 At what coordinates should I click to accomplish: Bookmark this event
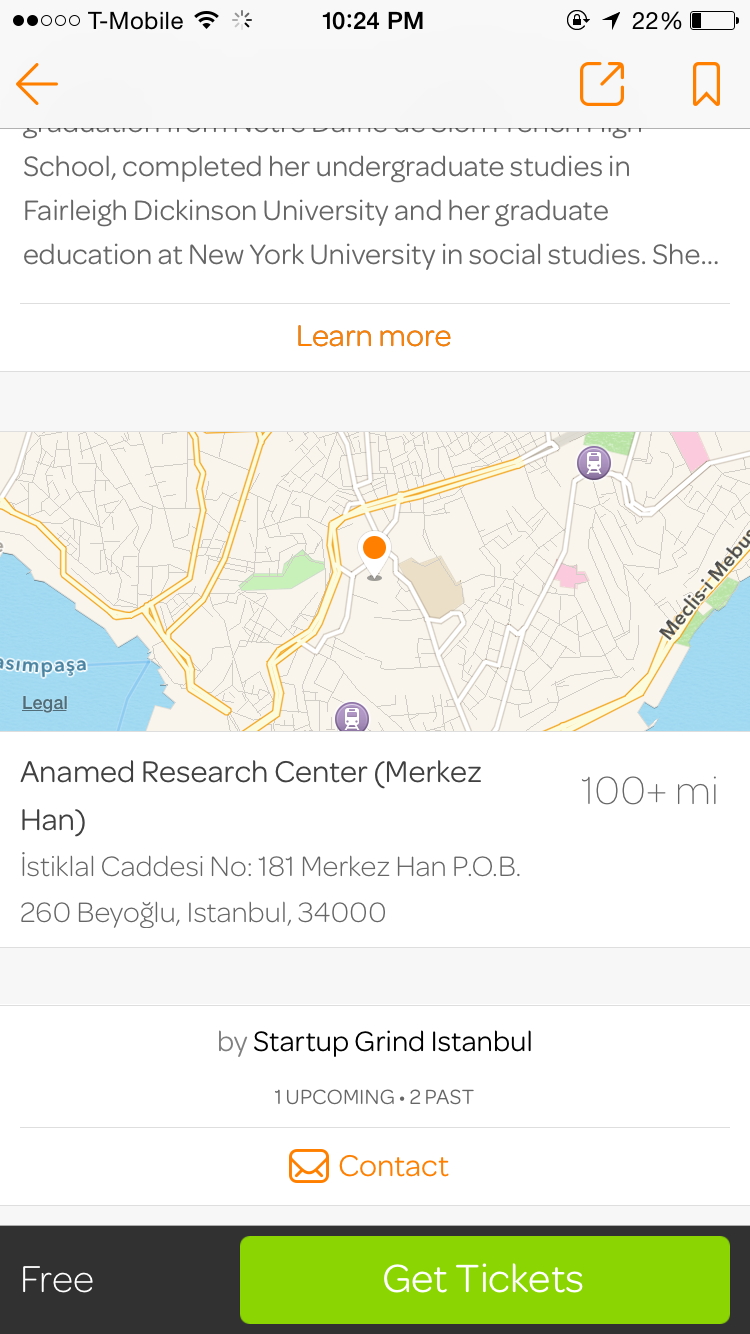tap(706, 84)
